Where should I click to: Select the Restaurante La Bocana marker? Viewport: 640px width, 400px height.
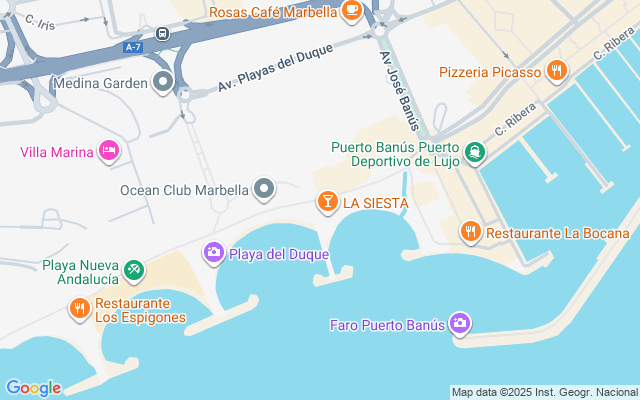[471, 232]
